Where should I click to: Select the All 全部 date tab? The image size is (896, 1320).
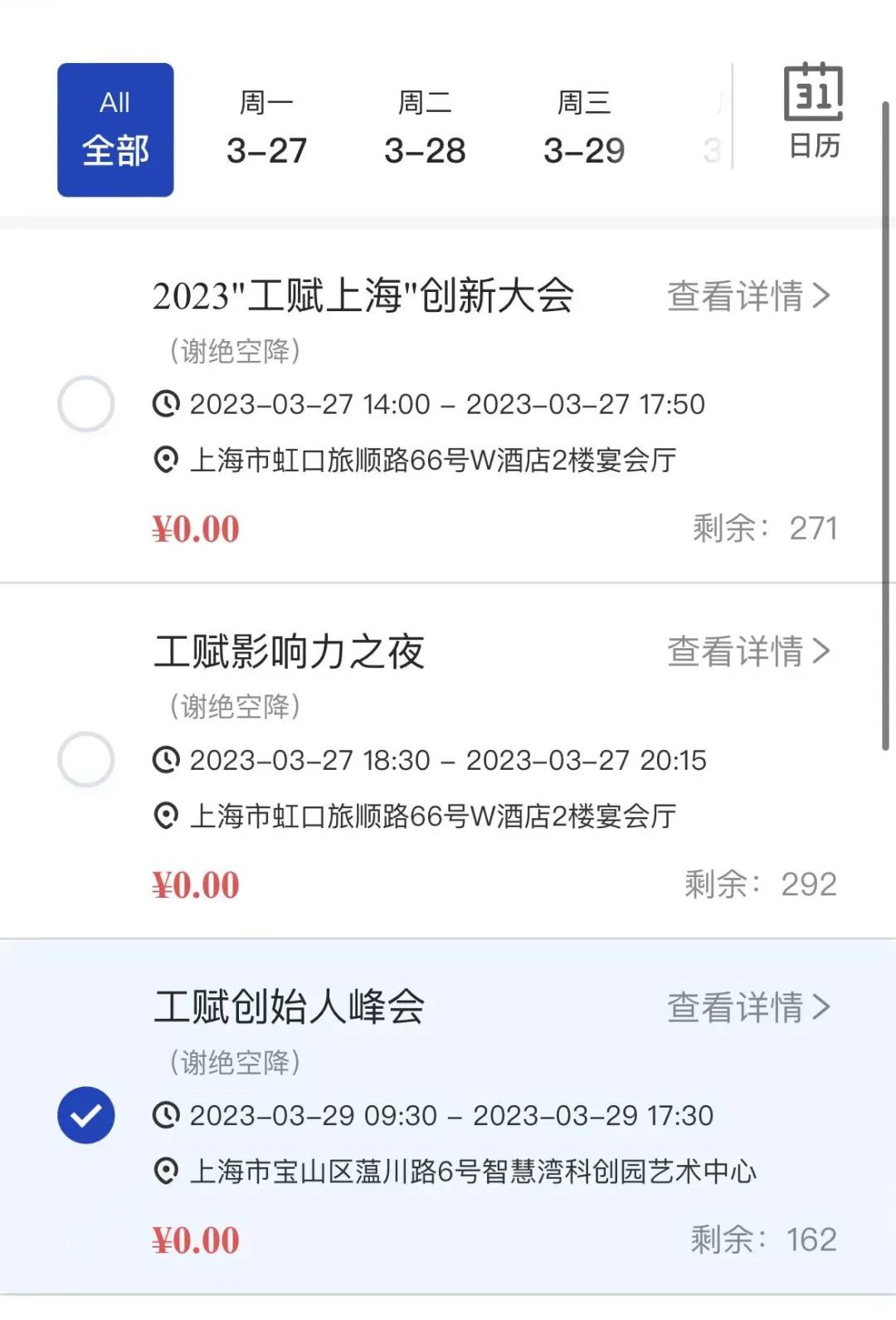pyautogui.click(x=115, y=130)
